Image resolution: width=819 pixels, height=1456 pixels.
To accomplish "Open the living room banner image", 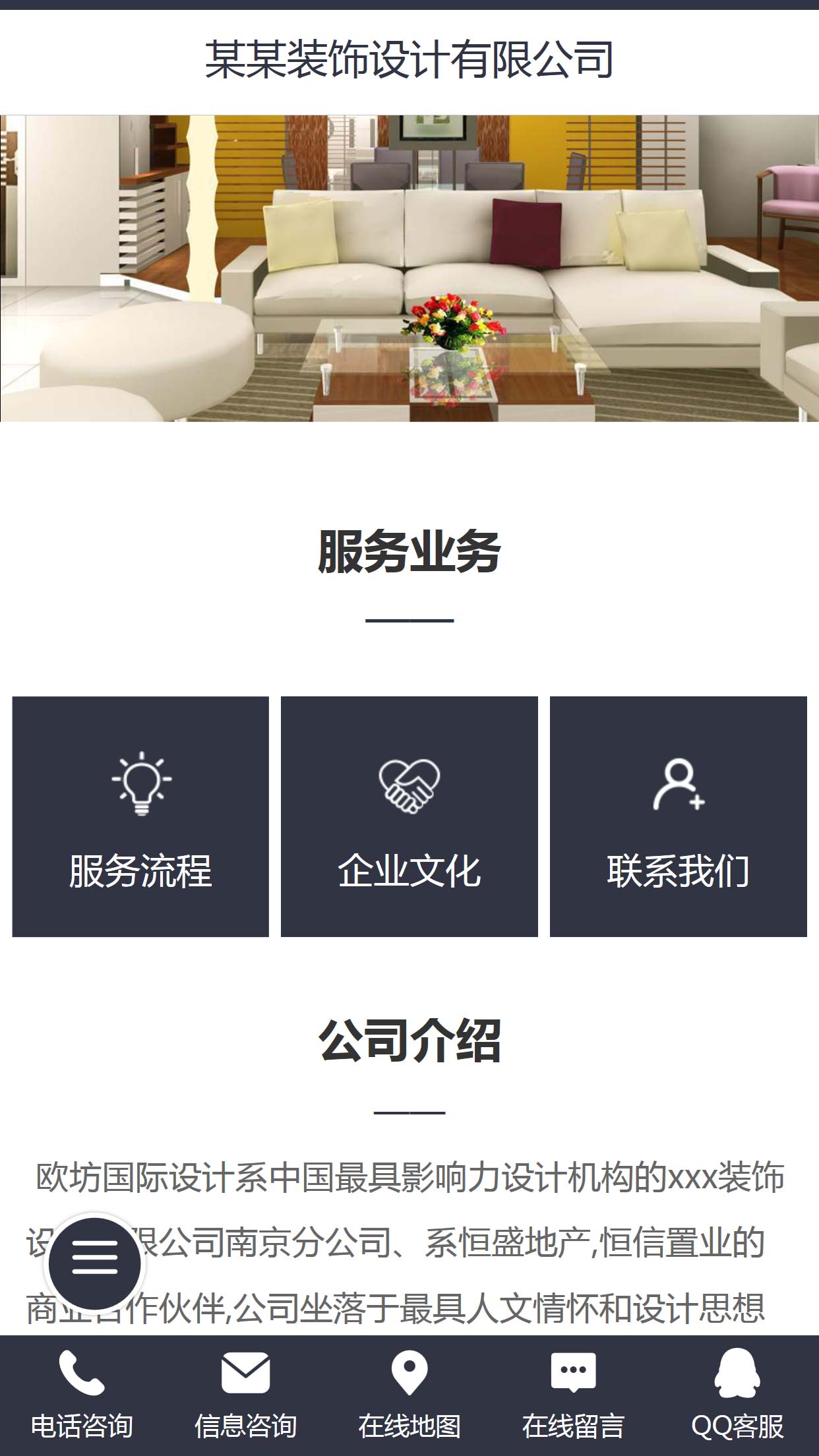I will point(409,268).
